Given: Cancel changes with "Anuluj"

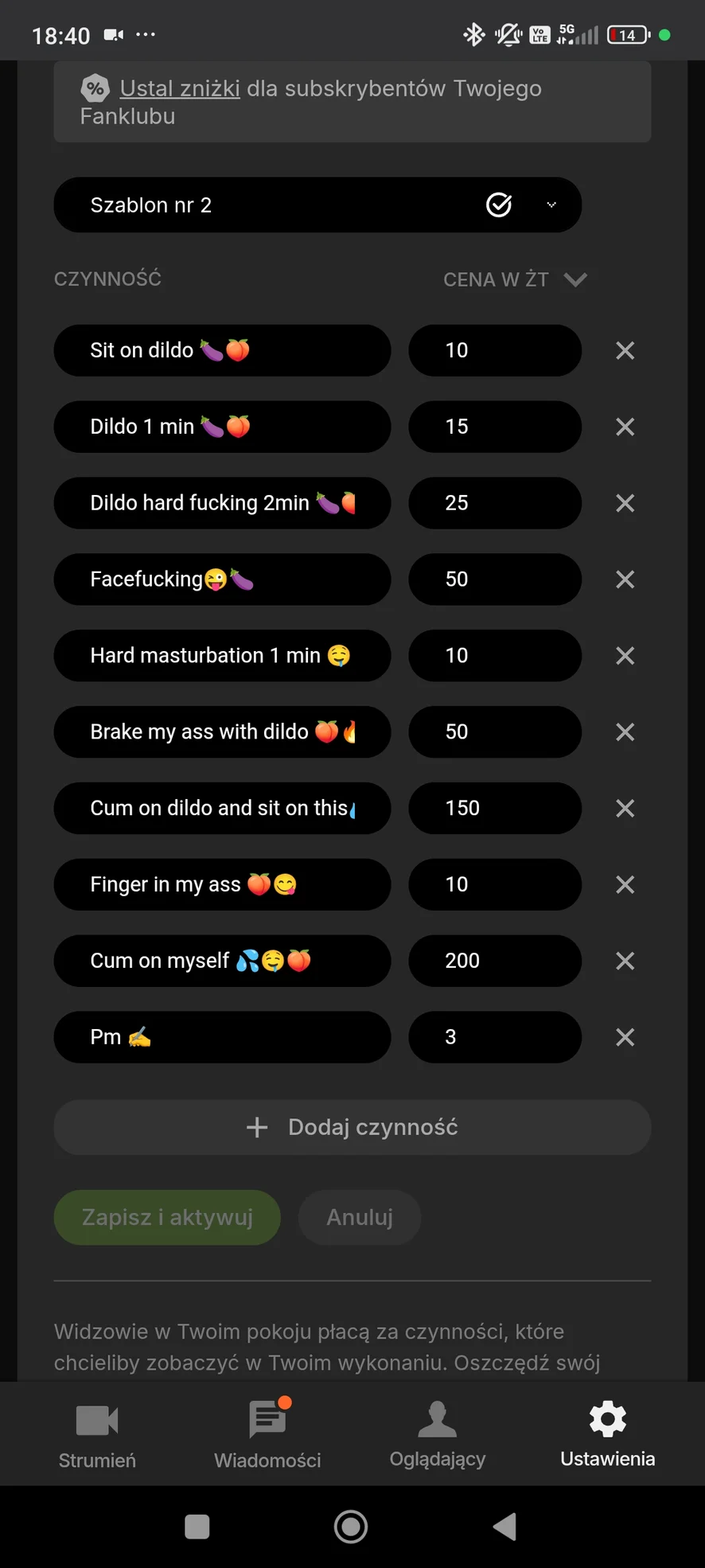Looking at the screenshot, I should pyautogui.click(x=360, y=1217).
